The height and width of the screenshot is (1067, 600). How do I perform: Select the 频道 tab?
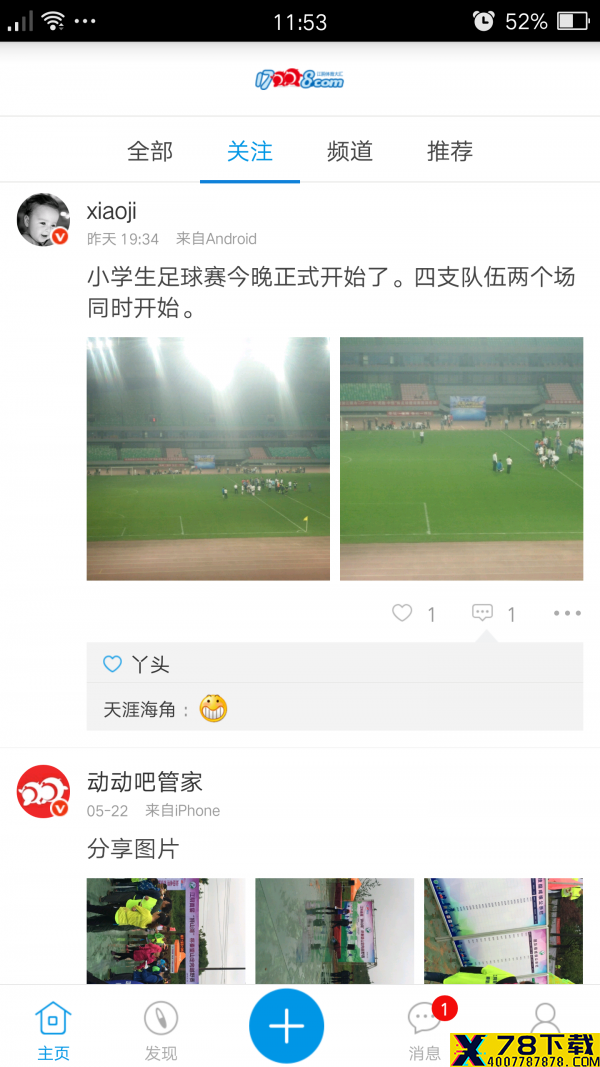350,150
